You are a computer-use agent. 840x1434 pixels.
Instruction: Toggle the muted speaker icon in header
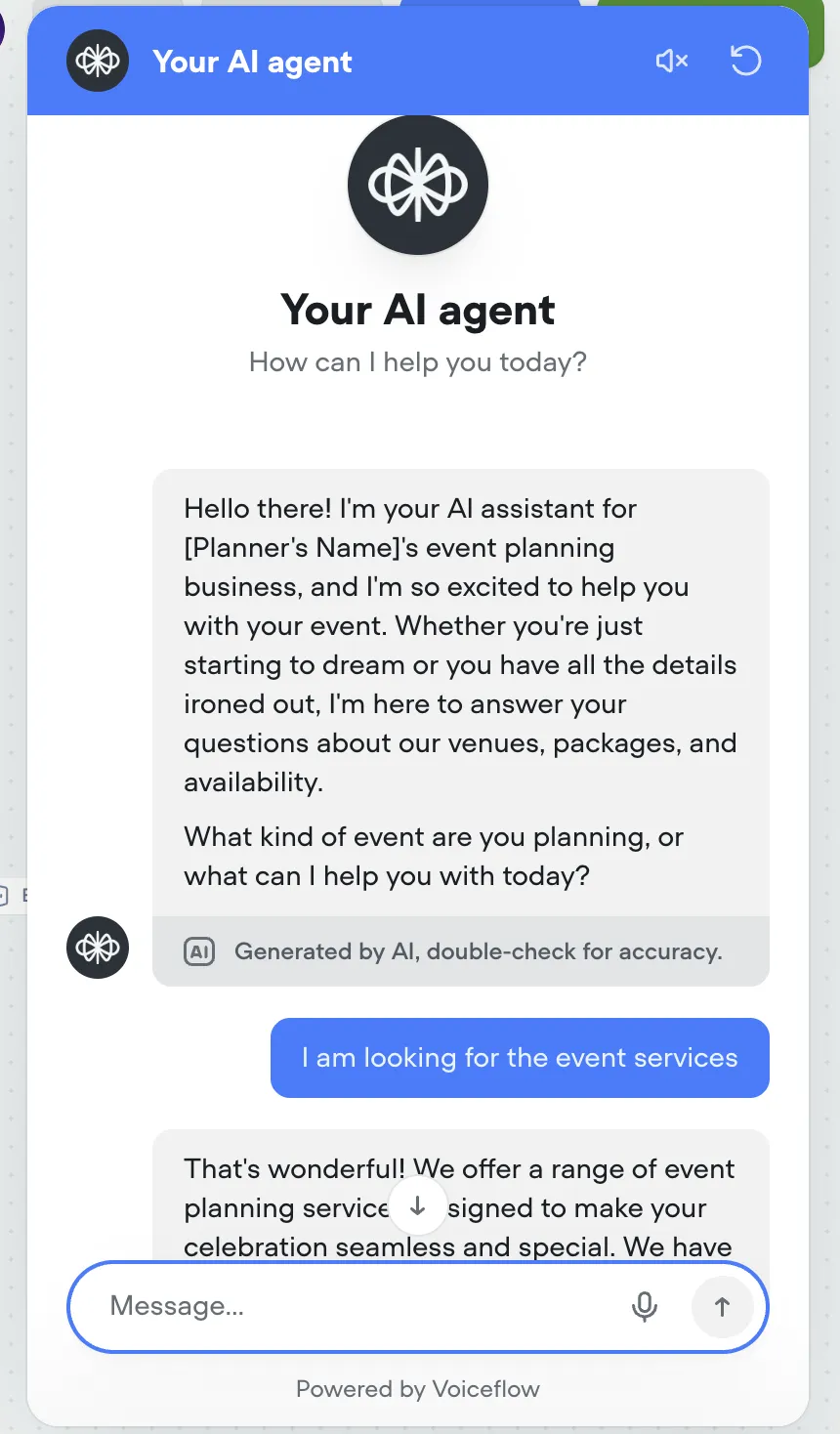tap(672, 61)
